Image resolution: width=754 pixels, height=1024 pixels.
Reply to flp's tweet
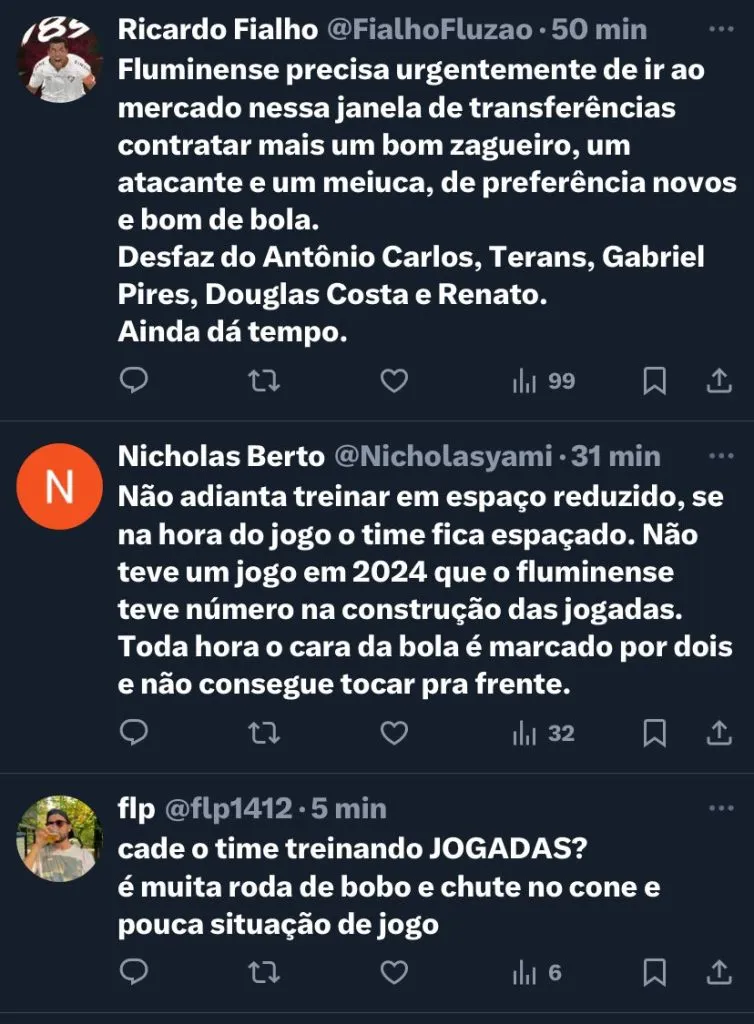(x=134, y=972)
